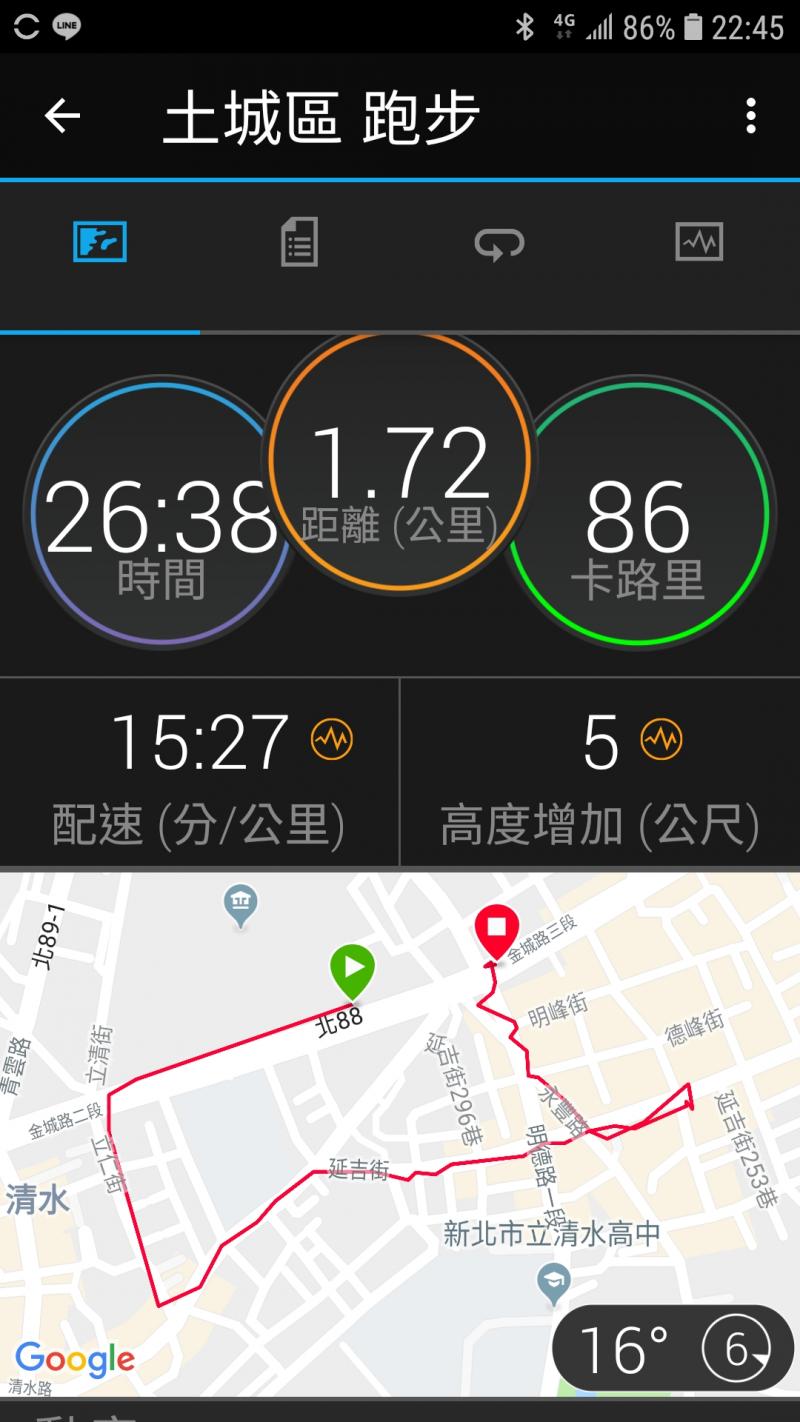Switch to the stats details tab
The height and width of the screenshot is (1422, 800).
click(x=299, y=242)
